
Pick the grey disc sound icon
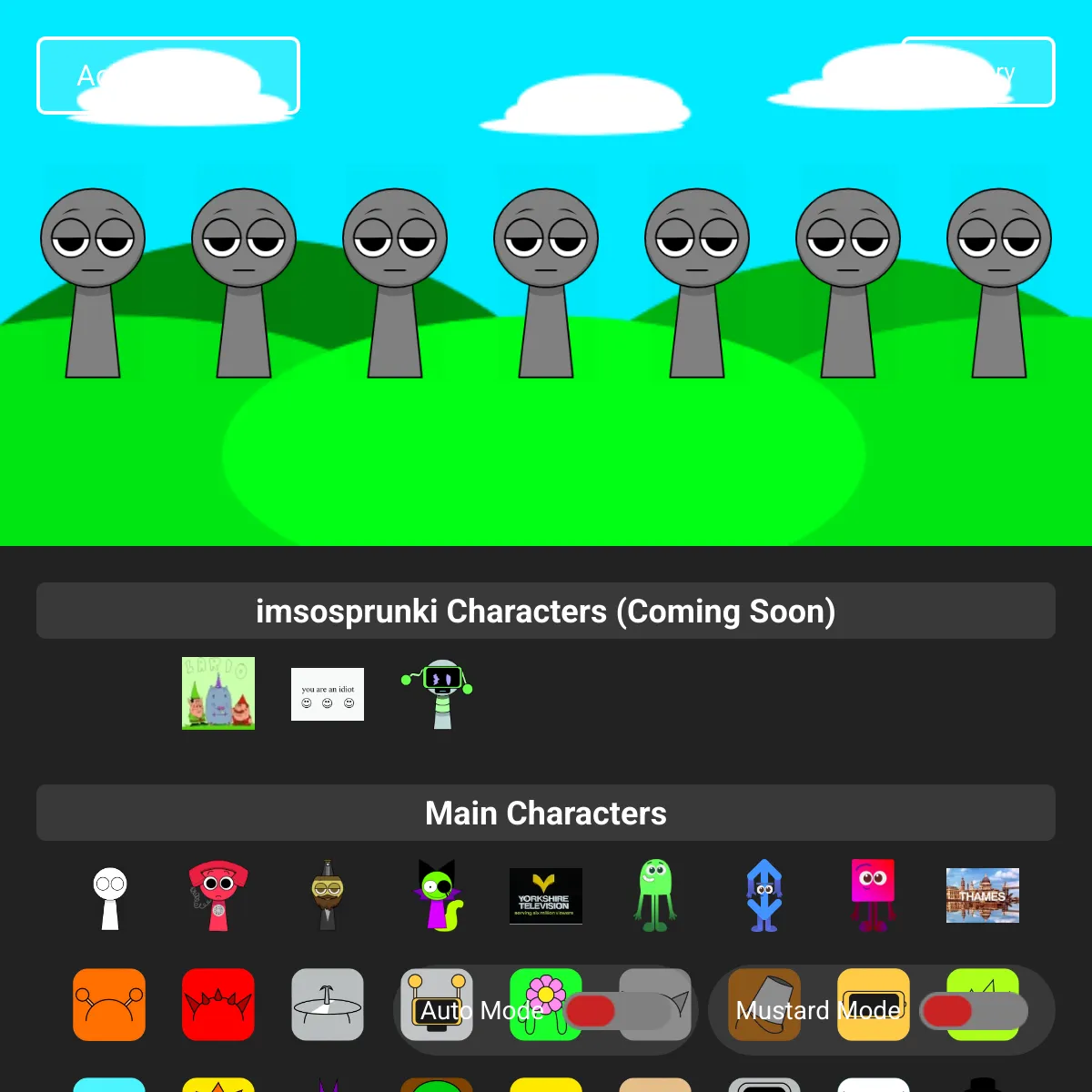pyautogui.click(x=328, y=1005)
